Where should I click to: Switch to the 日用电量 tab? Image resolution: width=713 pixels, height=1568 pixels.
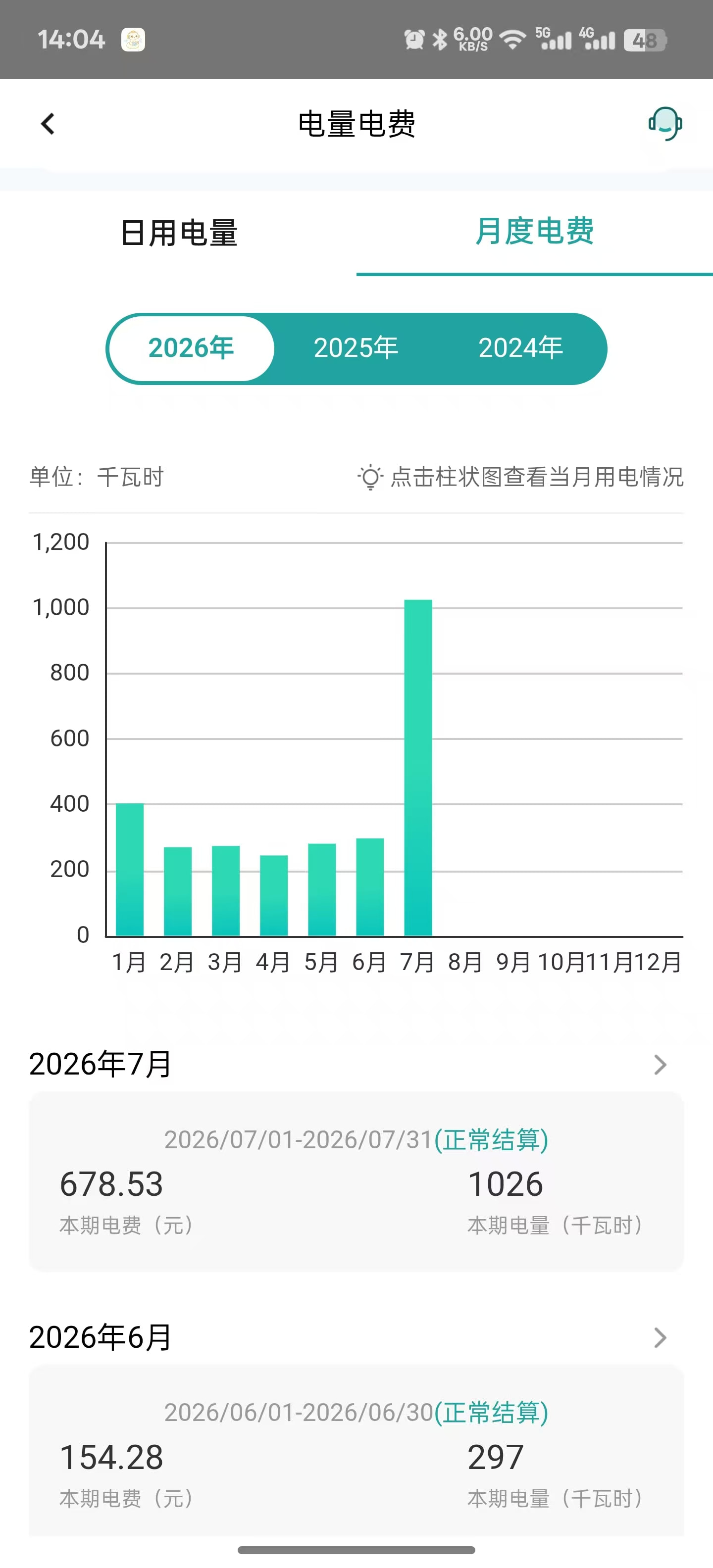point(178,233)
